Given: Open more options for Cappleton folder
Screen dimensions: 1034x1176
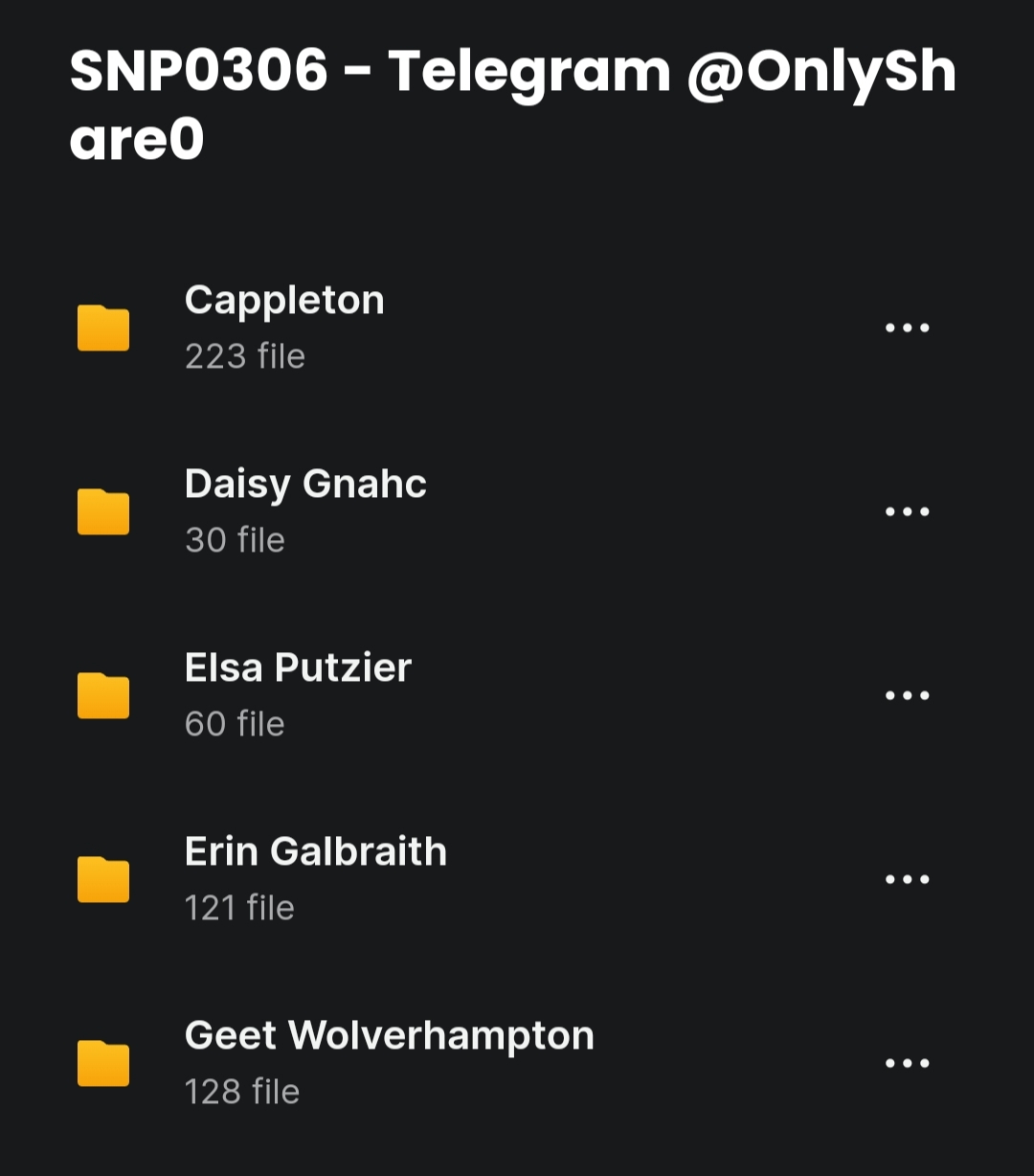Looking at the screenshot, I should (907, 328).
